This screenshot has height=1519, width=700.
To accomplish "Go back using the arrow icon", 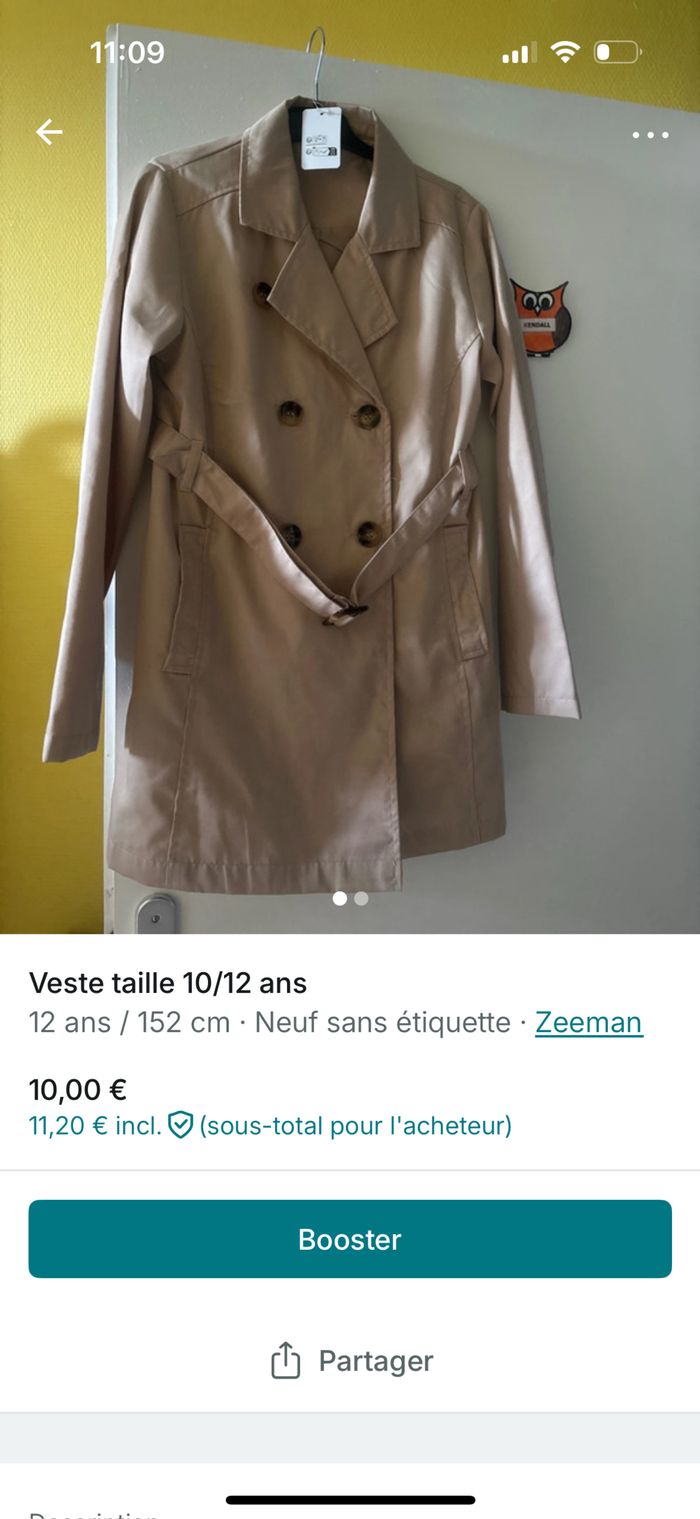I will click(49, 133).
